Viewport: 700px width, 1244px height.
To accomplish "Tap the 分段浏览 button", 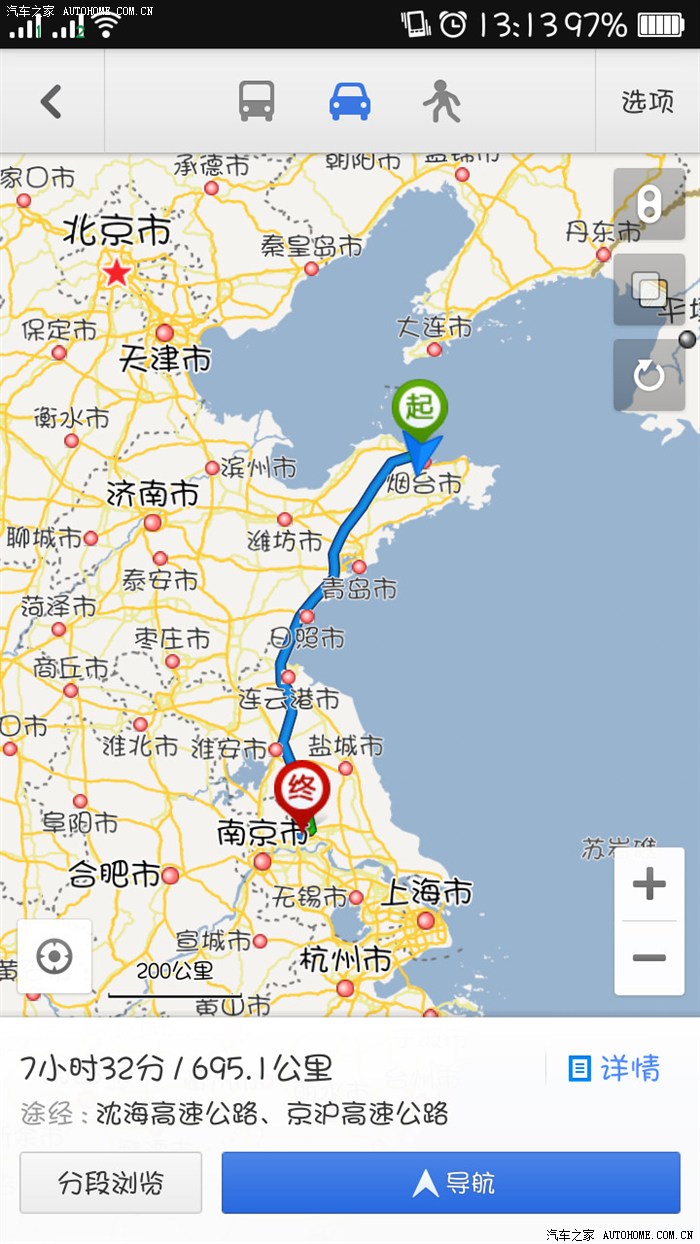I will (111, 1183).
